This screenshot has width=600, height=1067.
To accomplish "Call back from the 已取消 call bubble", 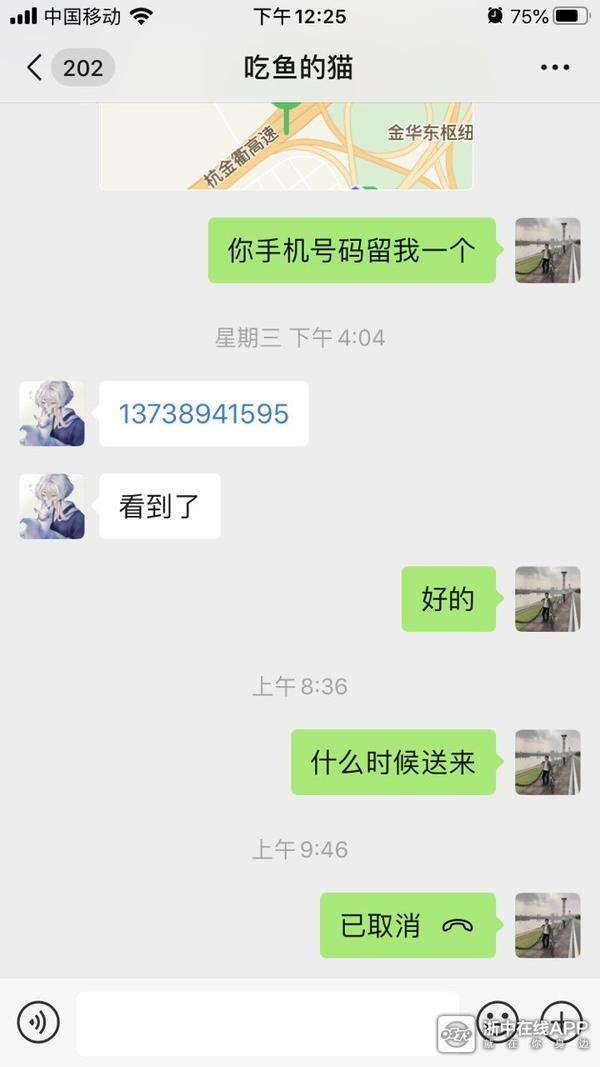I will click(407, 925).
